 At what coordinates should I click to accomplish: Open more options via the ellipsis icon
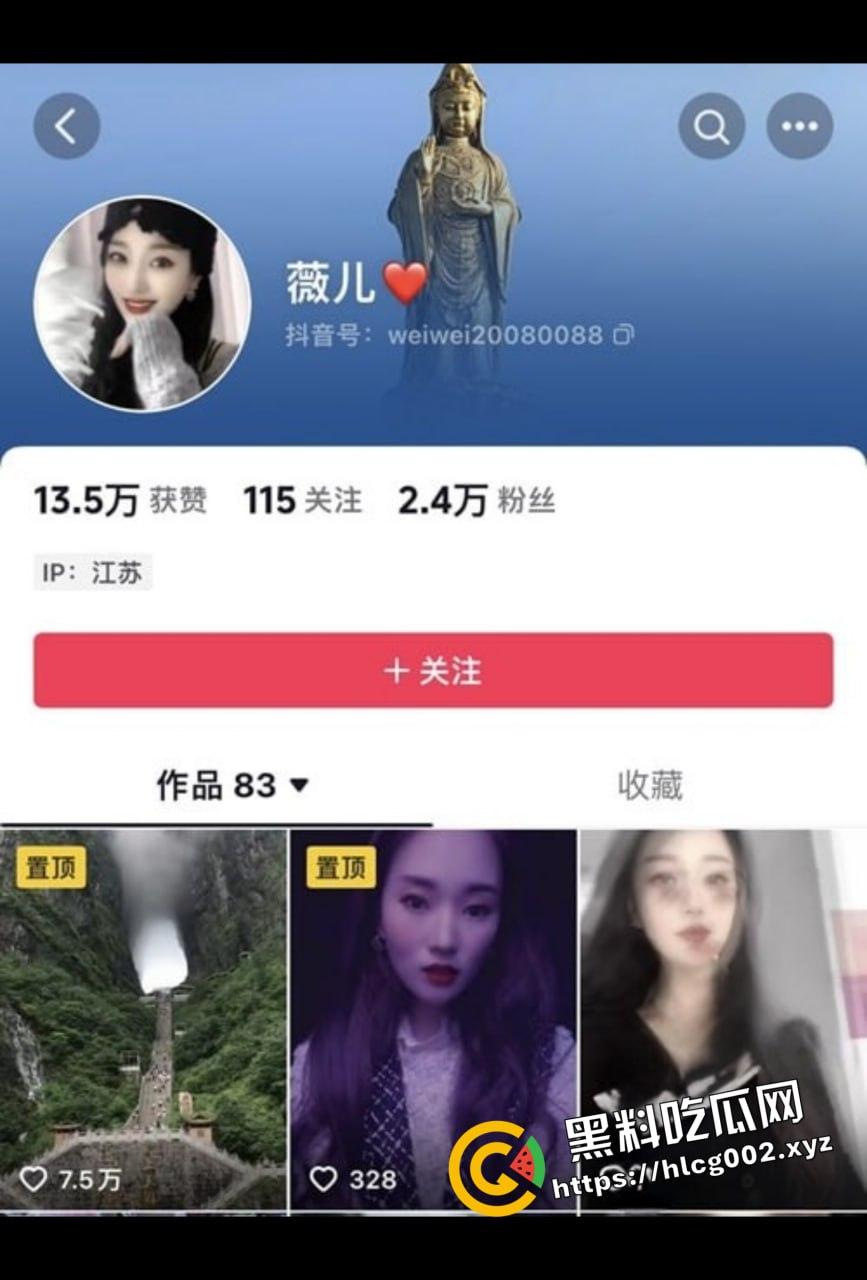pyautogui.click(x=798, y=126)
